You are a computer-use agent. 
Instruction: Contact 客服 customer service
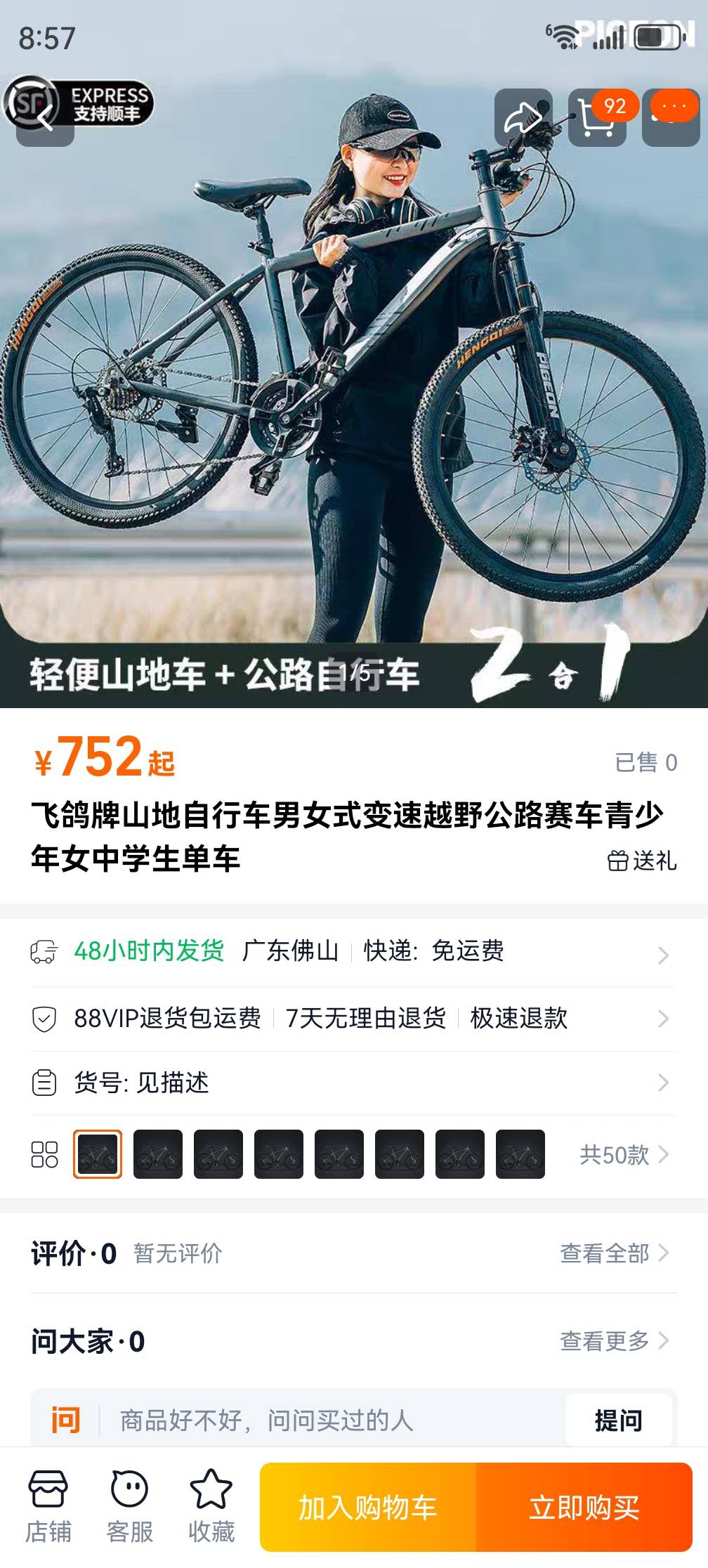coord(130,1507)
